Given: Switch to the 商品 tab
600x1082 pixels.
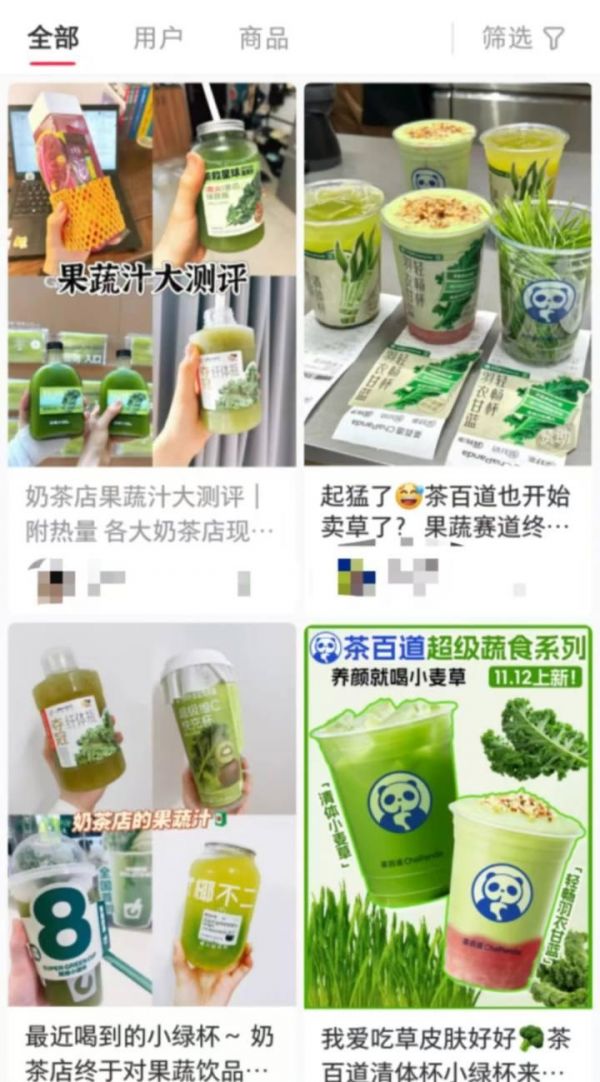Looking at the screenshot, I should click(x=264, y=39).
